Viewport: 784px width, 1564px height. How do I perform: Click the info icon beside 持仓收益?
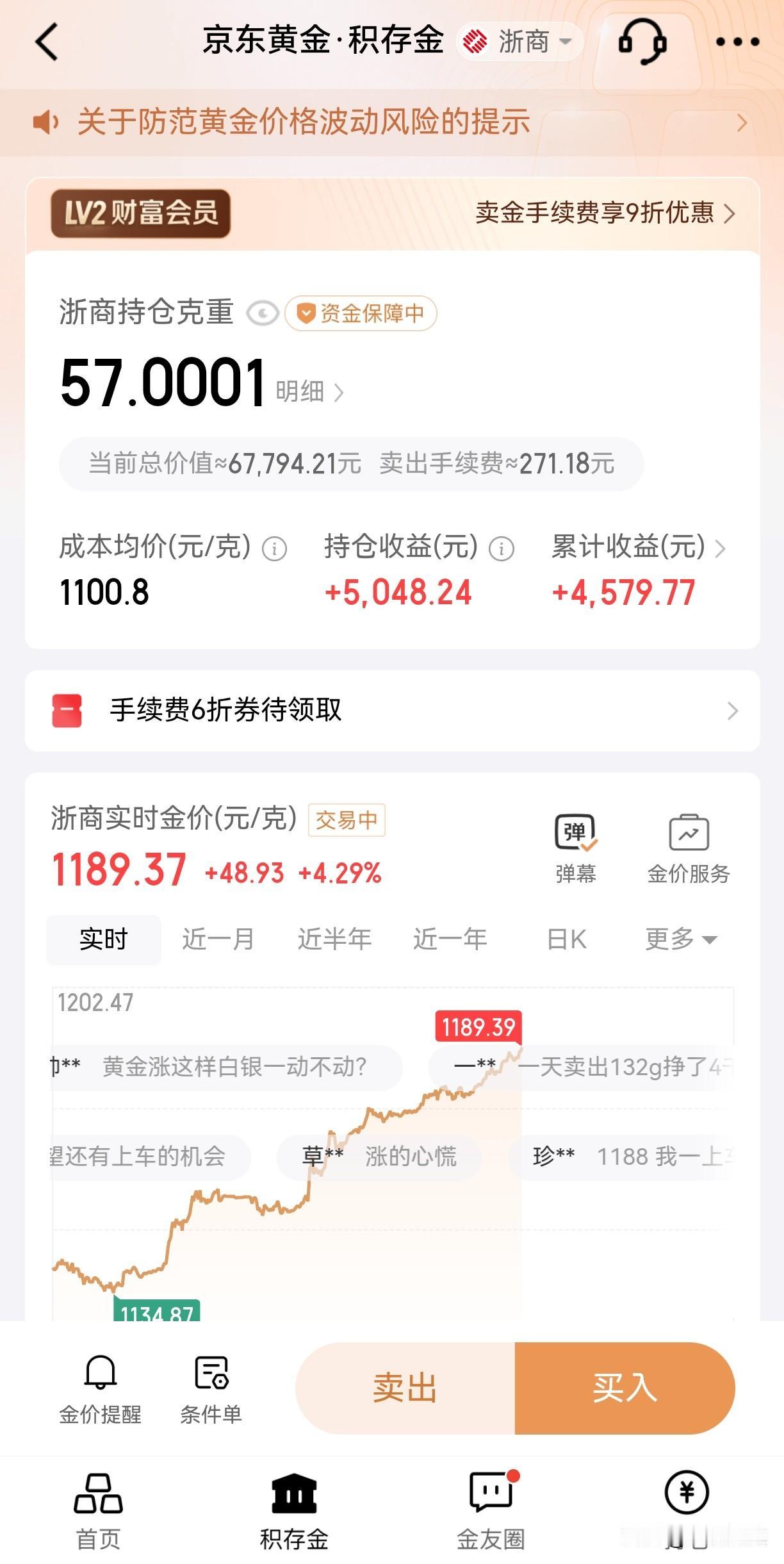[x=501, y=549]
